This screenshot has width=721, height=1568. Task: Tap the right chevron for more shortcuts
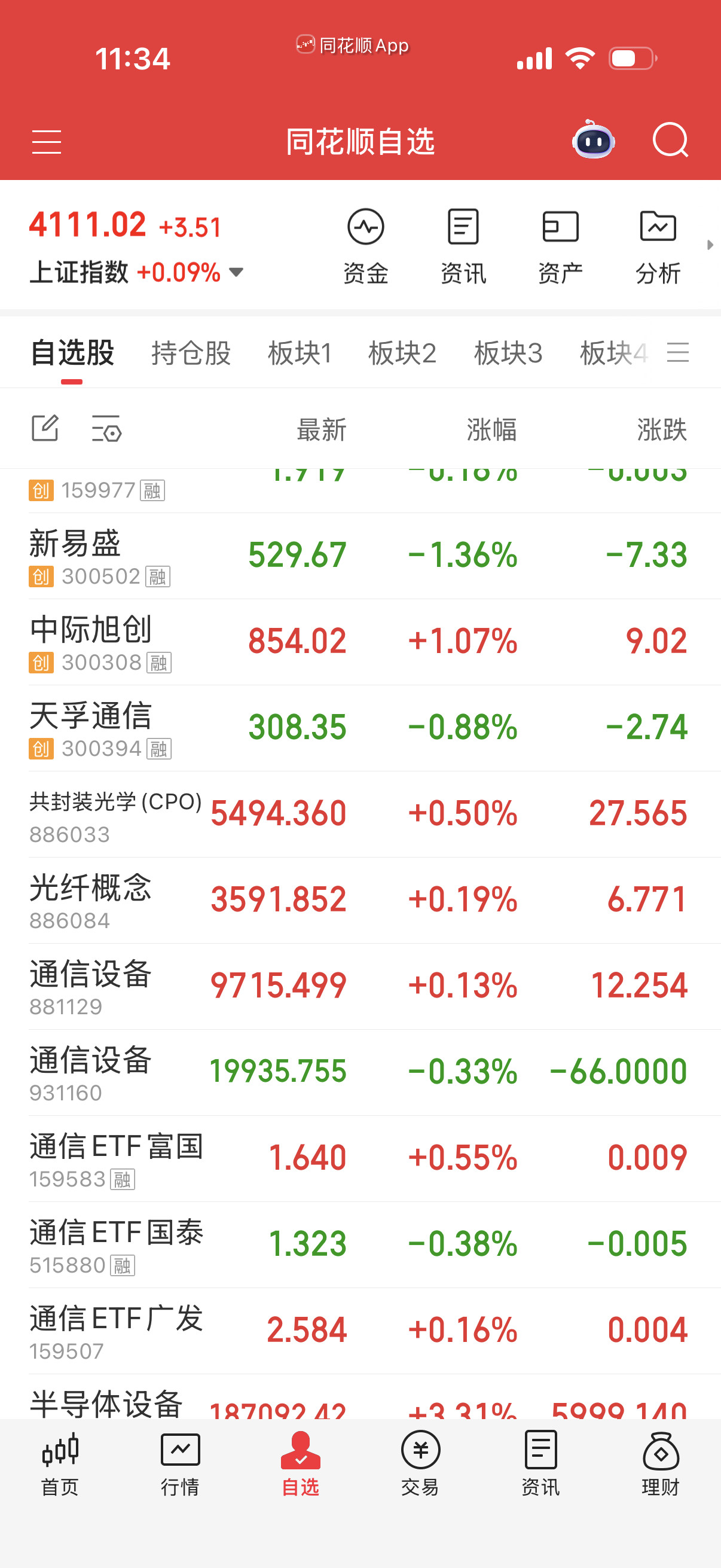click(x=710, y=245)
